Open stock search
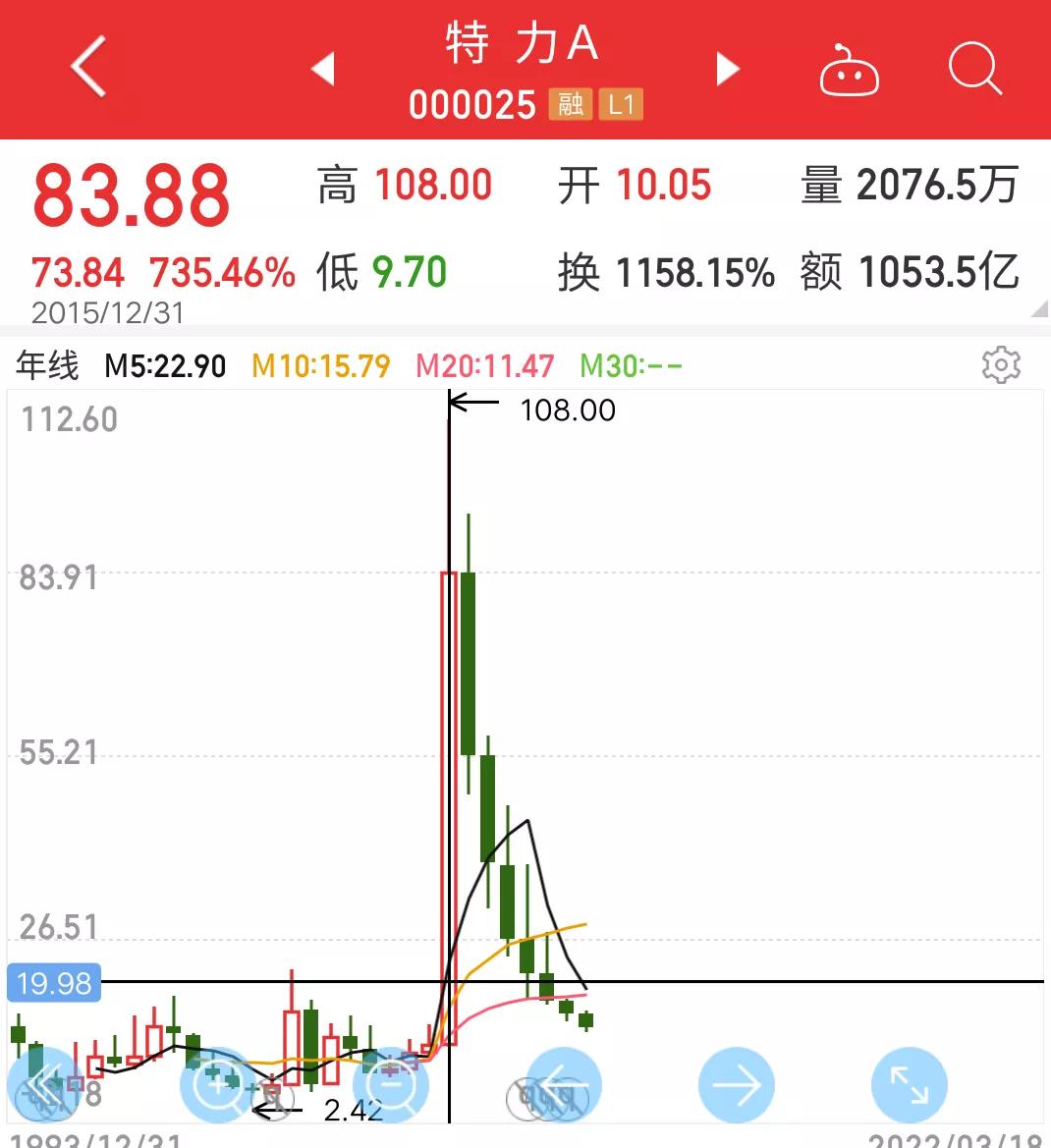This screenshot has width=1051, height=1148. coord(974,70)
